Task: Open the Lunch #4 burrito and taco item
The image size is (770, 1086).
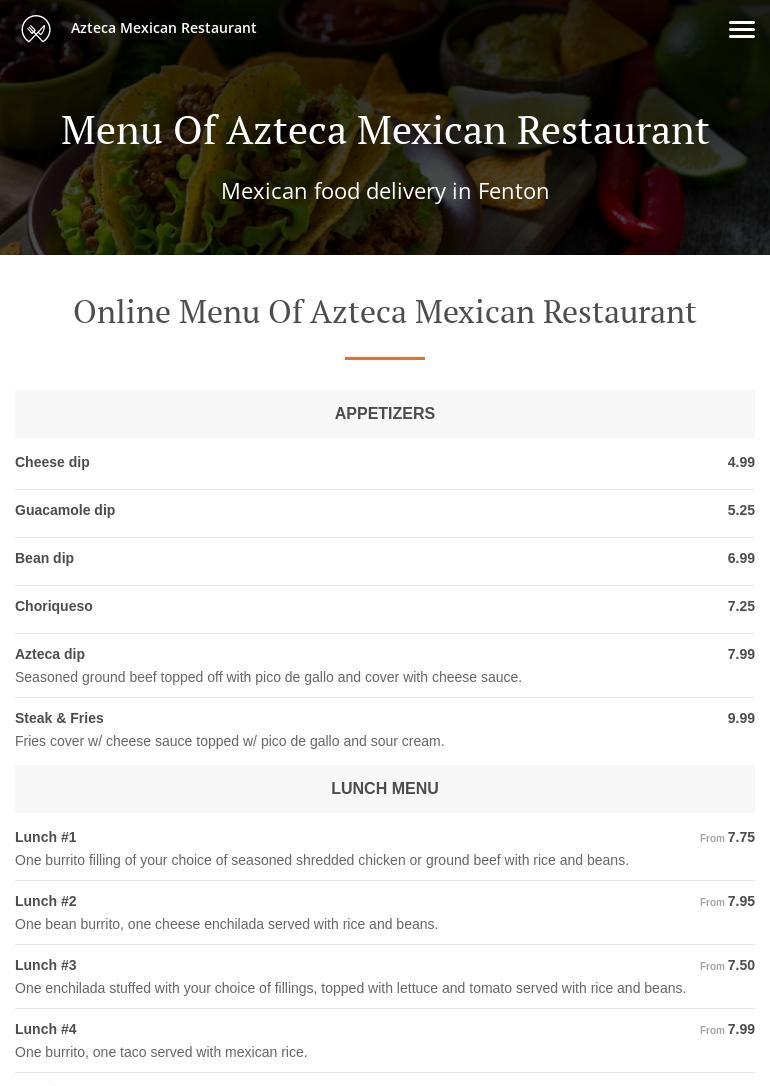Action: coord(46,1029)
